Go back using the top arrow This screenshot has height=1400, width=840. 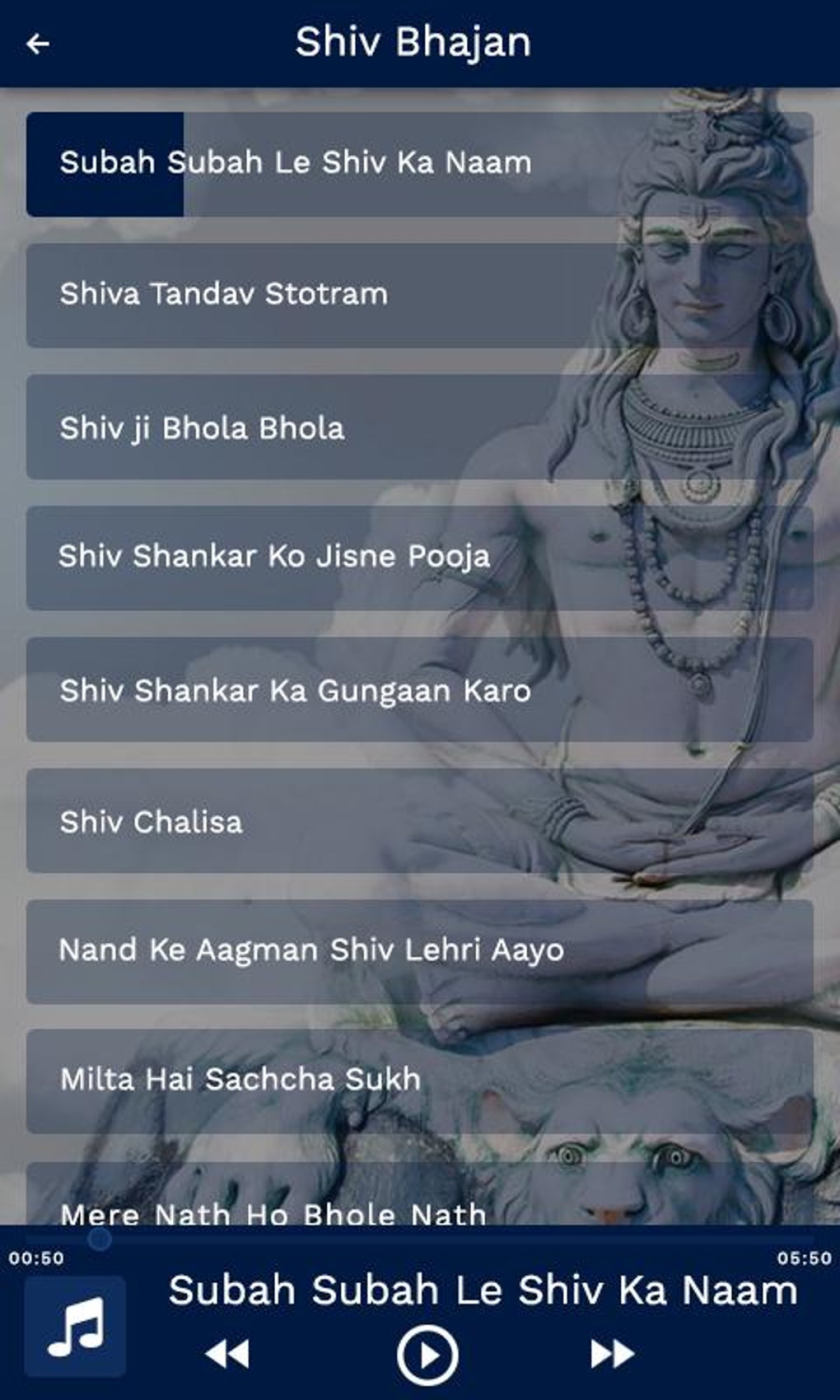(x=38, y=44)
